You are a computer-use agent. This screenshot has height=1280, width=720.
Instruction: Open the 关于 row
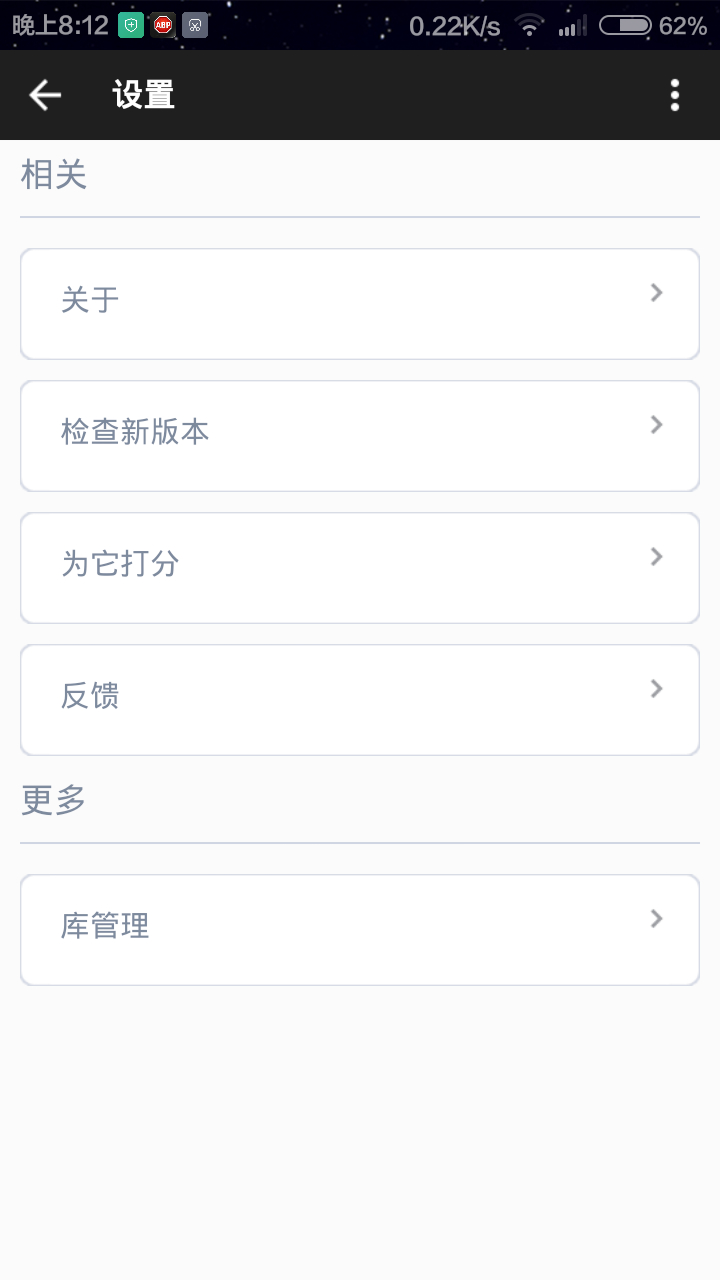pyautogui.click(x=360, y=304)
